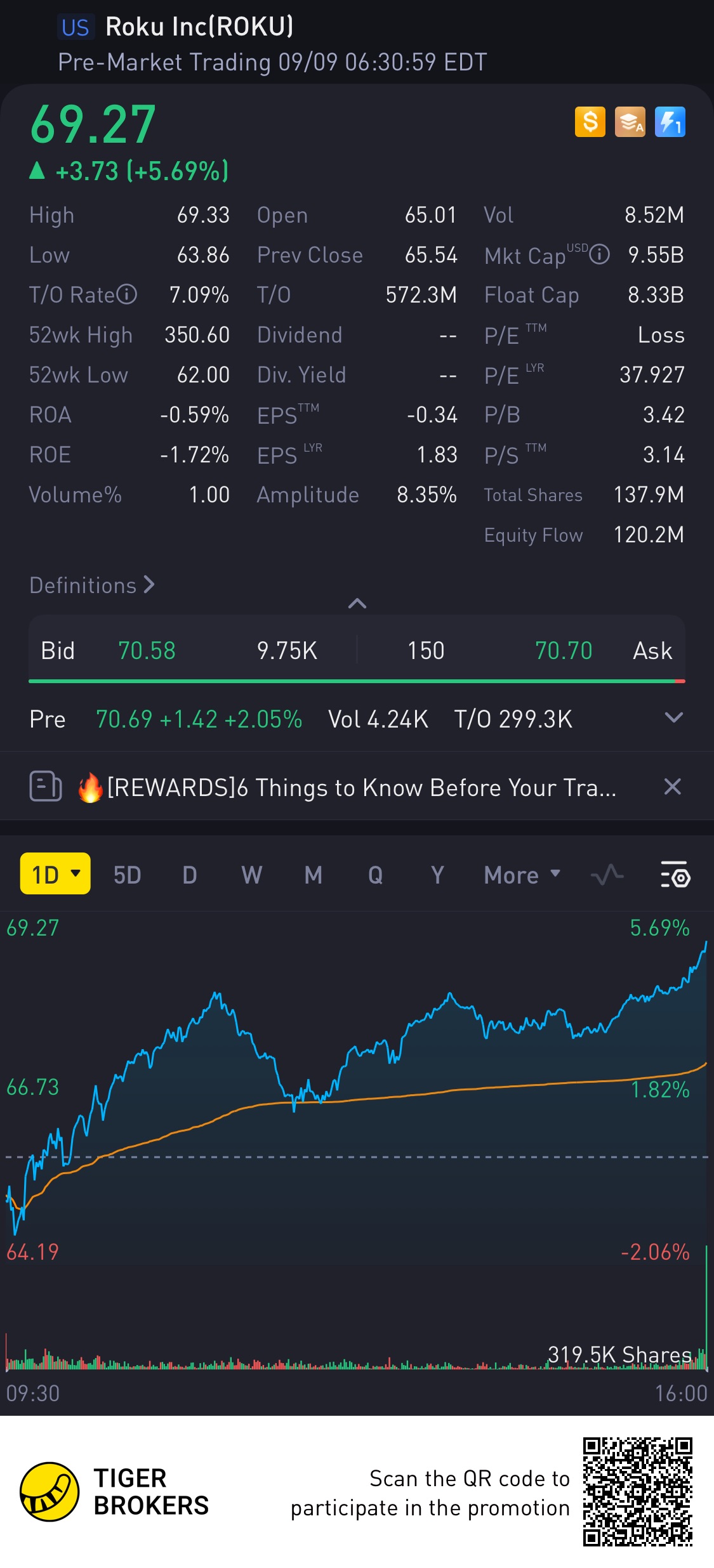Tap the yellow dollar sign icon
Screen dimensions: 714x1568
590,122
